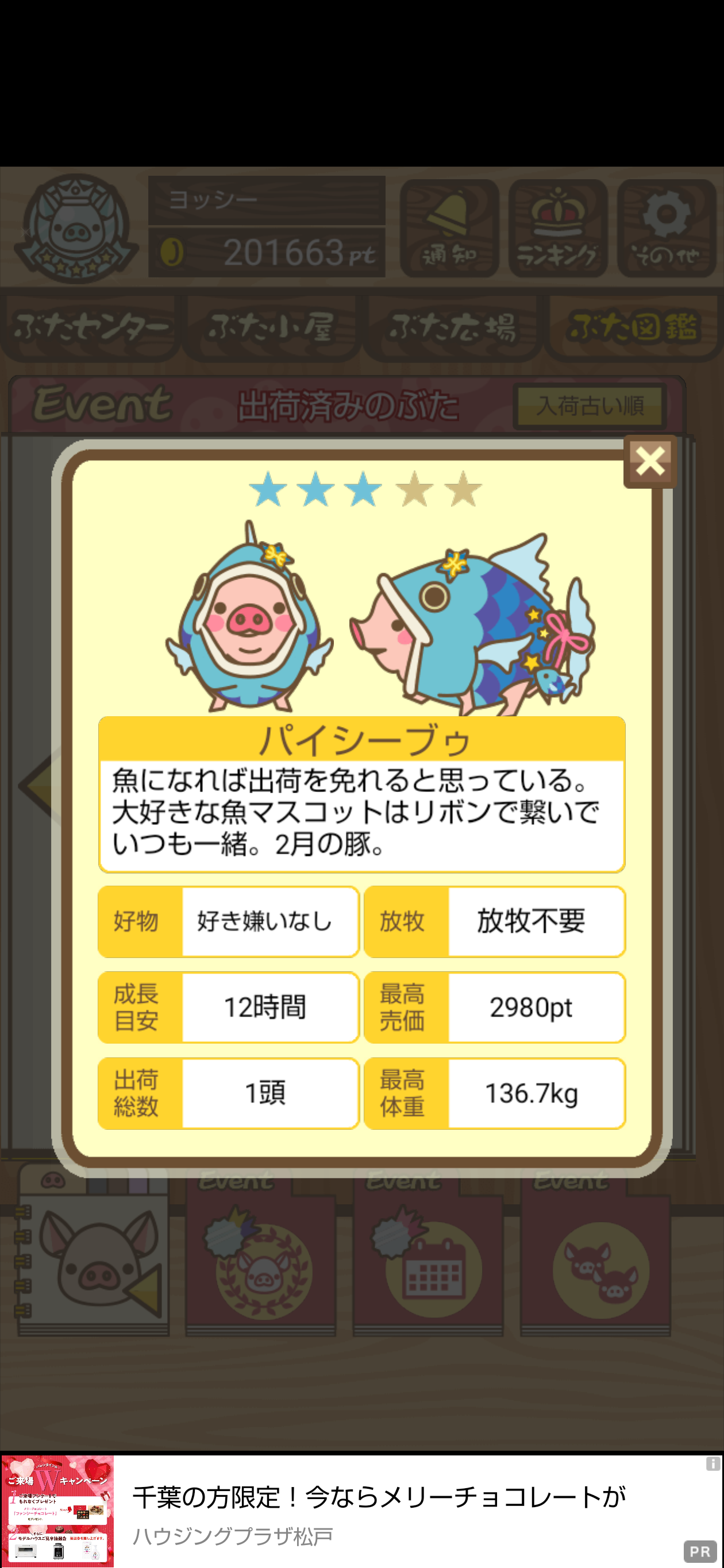Switch to the ぶた小屋 tab

tap(272, 328)
